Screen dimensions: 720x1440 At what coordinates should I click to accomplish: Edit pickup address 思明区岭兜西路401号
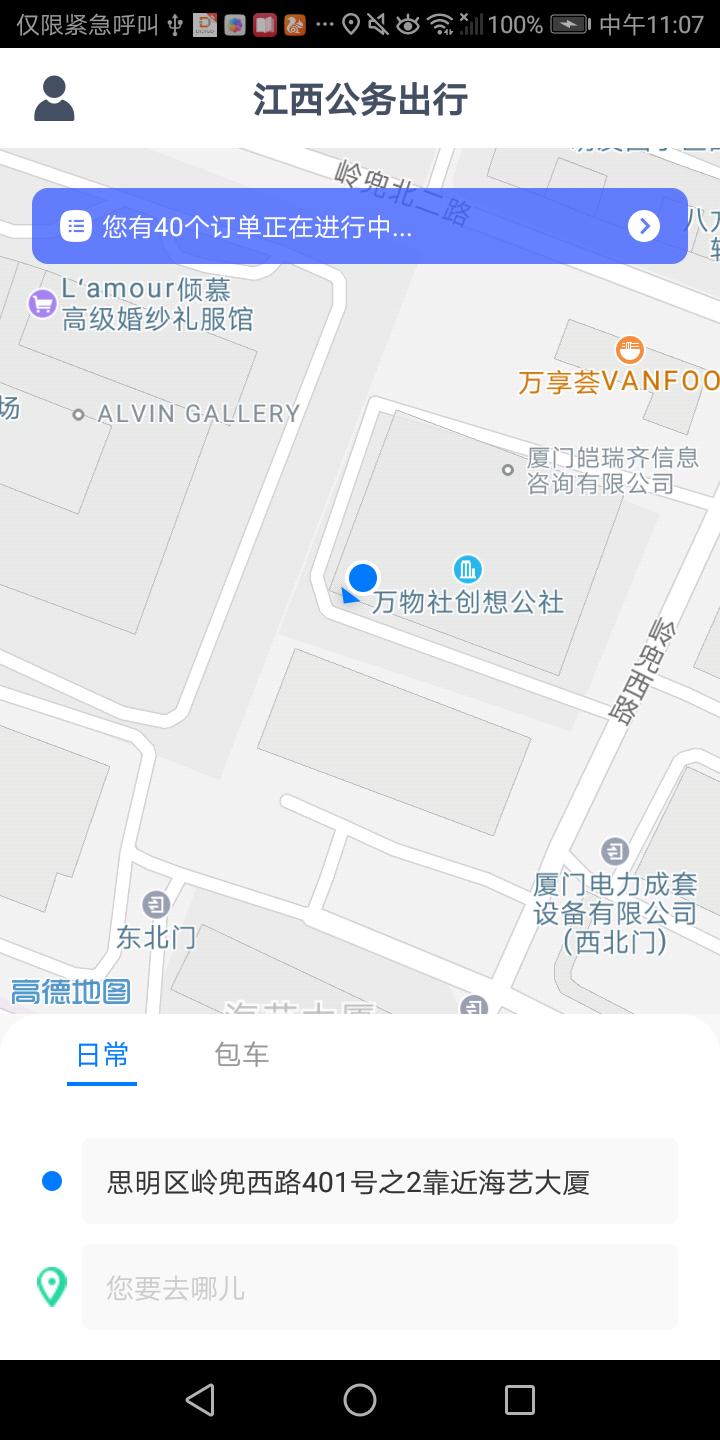380,1182
